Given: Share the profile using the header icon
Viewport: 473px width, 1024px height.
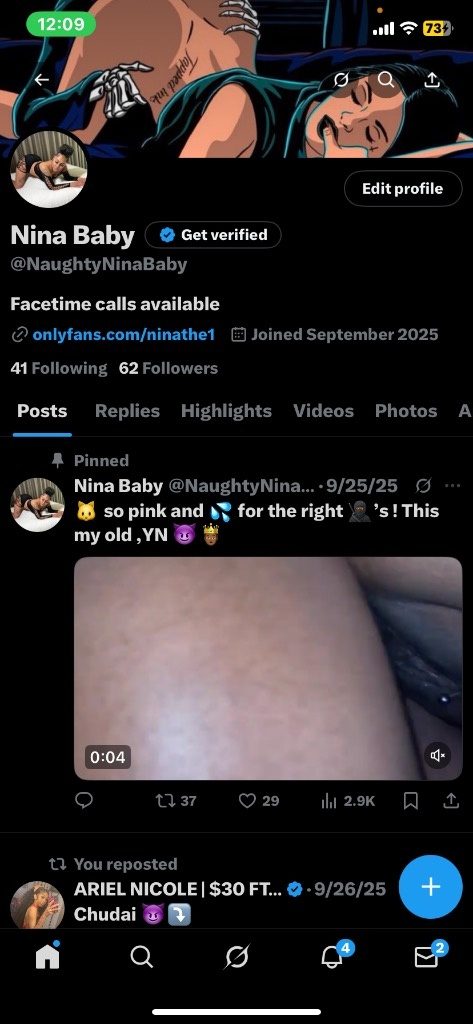Looking at the screenshot, I should tap(431, 80).
